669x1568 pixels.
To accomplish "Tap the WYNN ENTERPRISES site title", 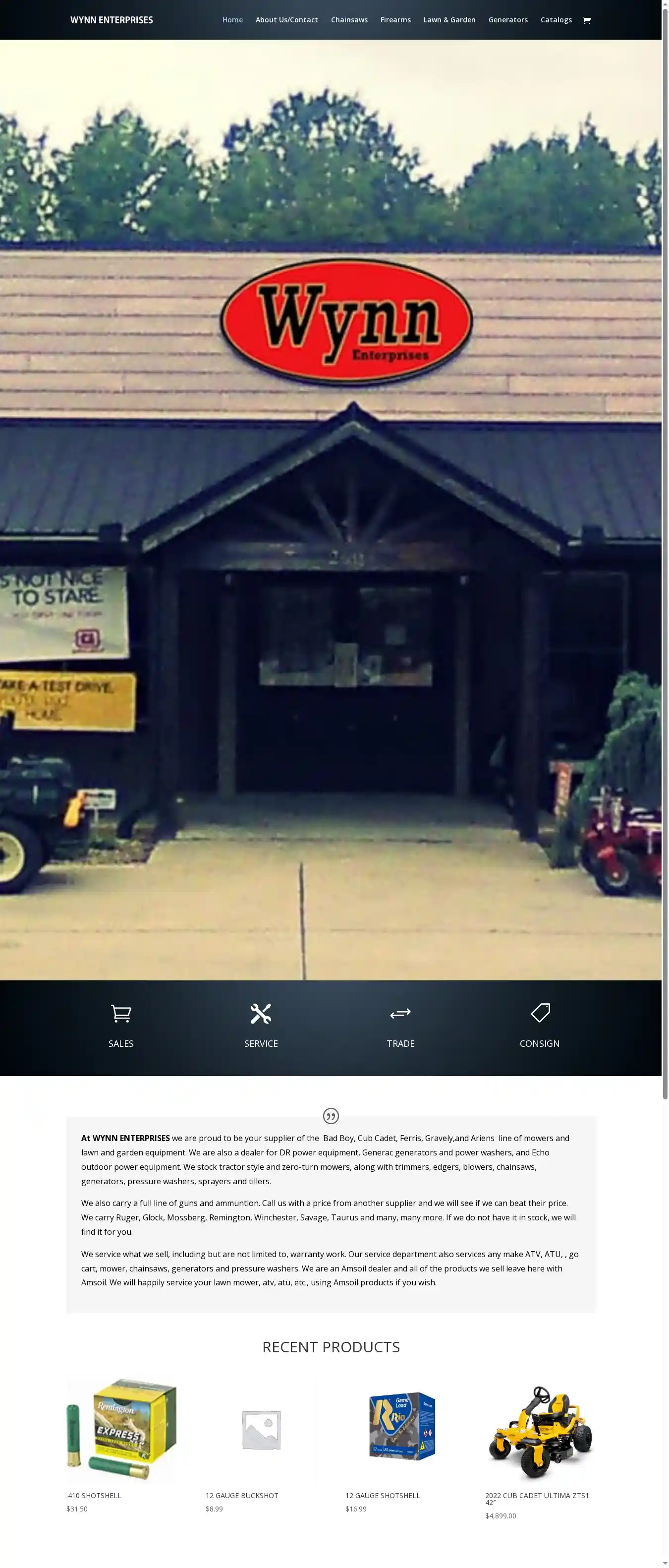I will tap(111, 20).
